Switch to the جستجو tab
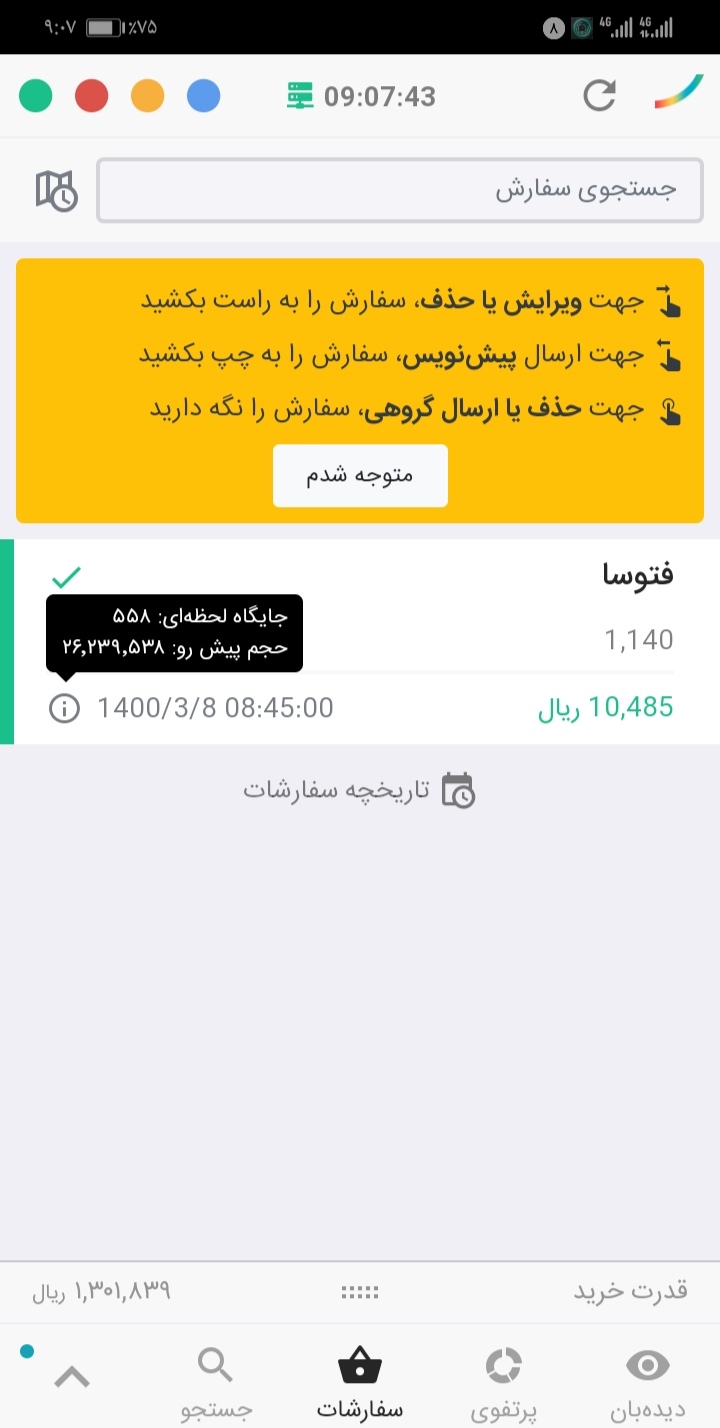This screenshot has height=1428, width=720. [x=216, y=1383]
